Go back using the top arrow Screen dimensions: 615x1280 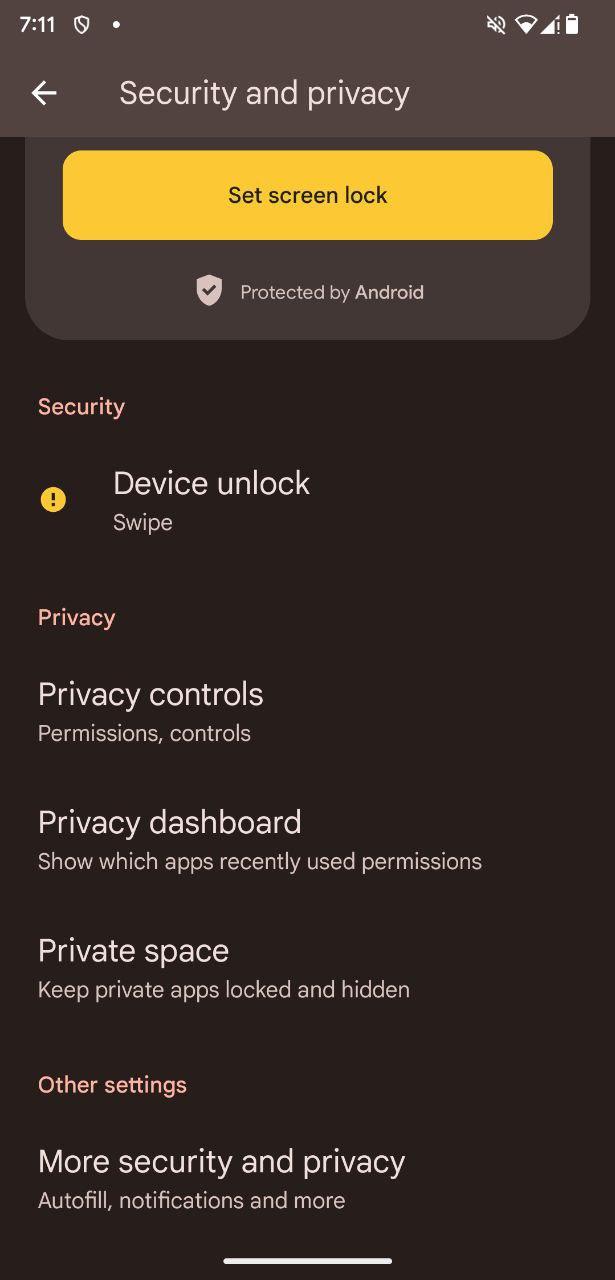44,93
